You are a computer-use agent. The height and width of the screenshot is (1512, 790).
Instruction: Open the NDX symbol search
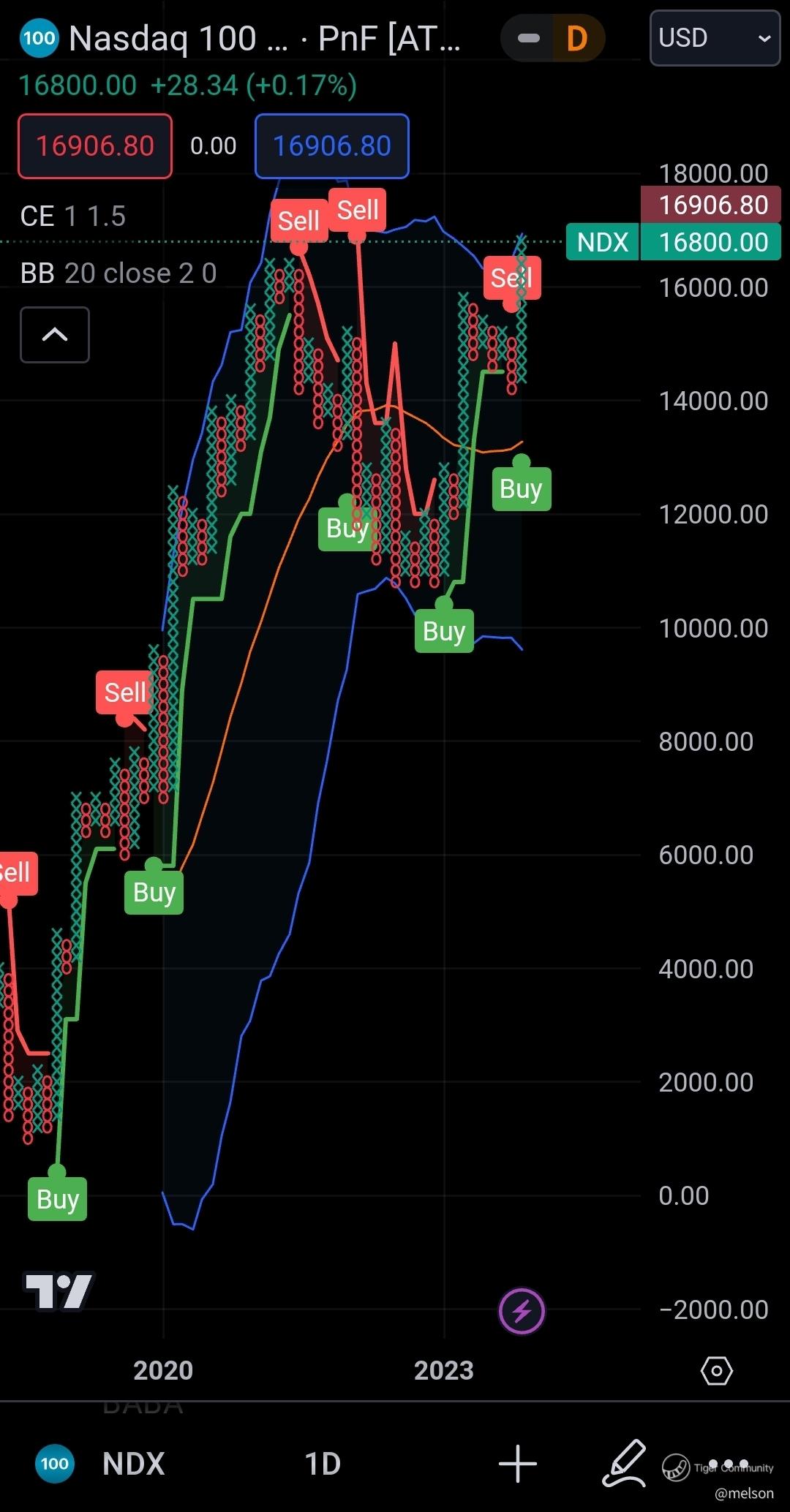(133, 1464)
